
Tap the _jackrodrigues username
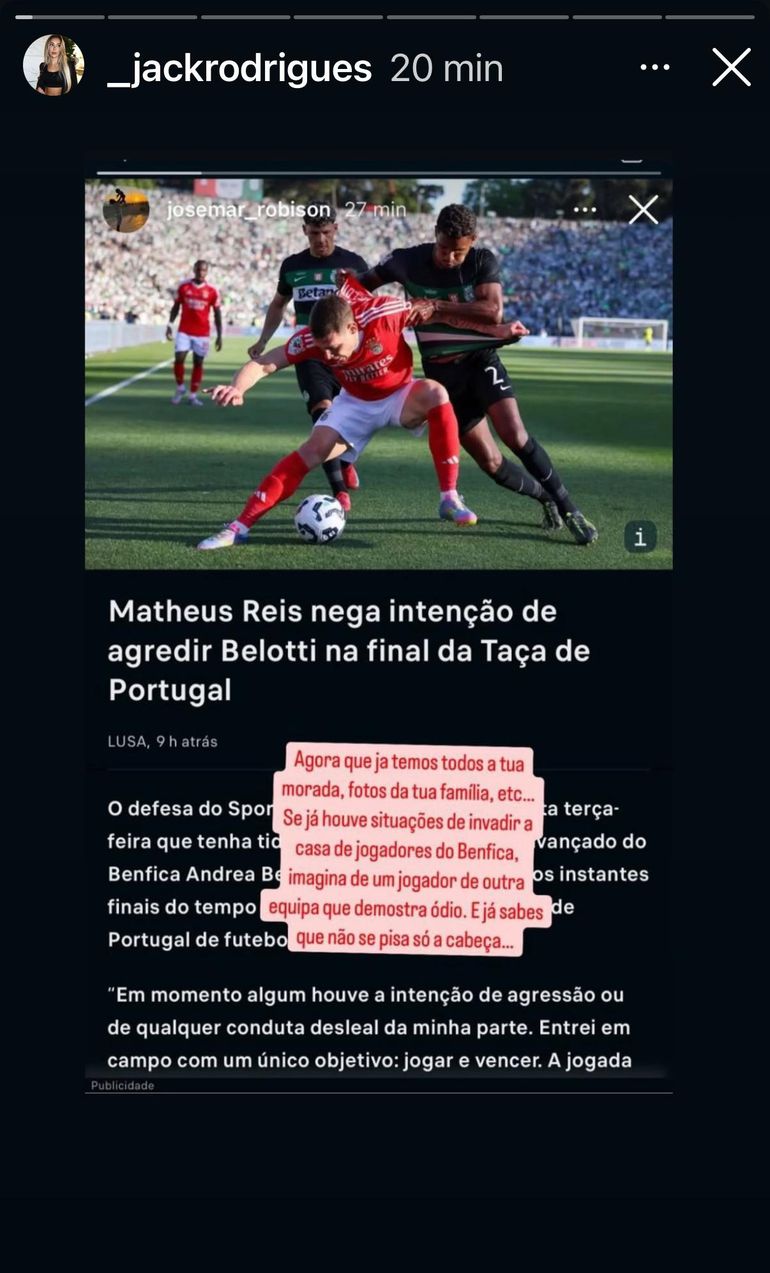[239, 68]
